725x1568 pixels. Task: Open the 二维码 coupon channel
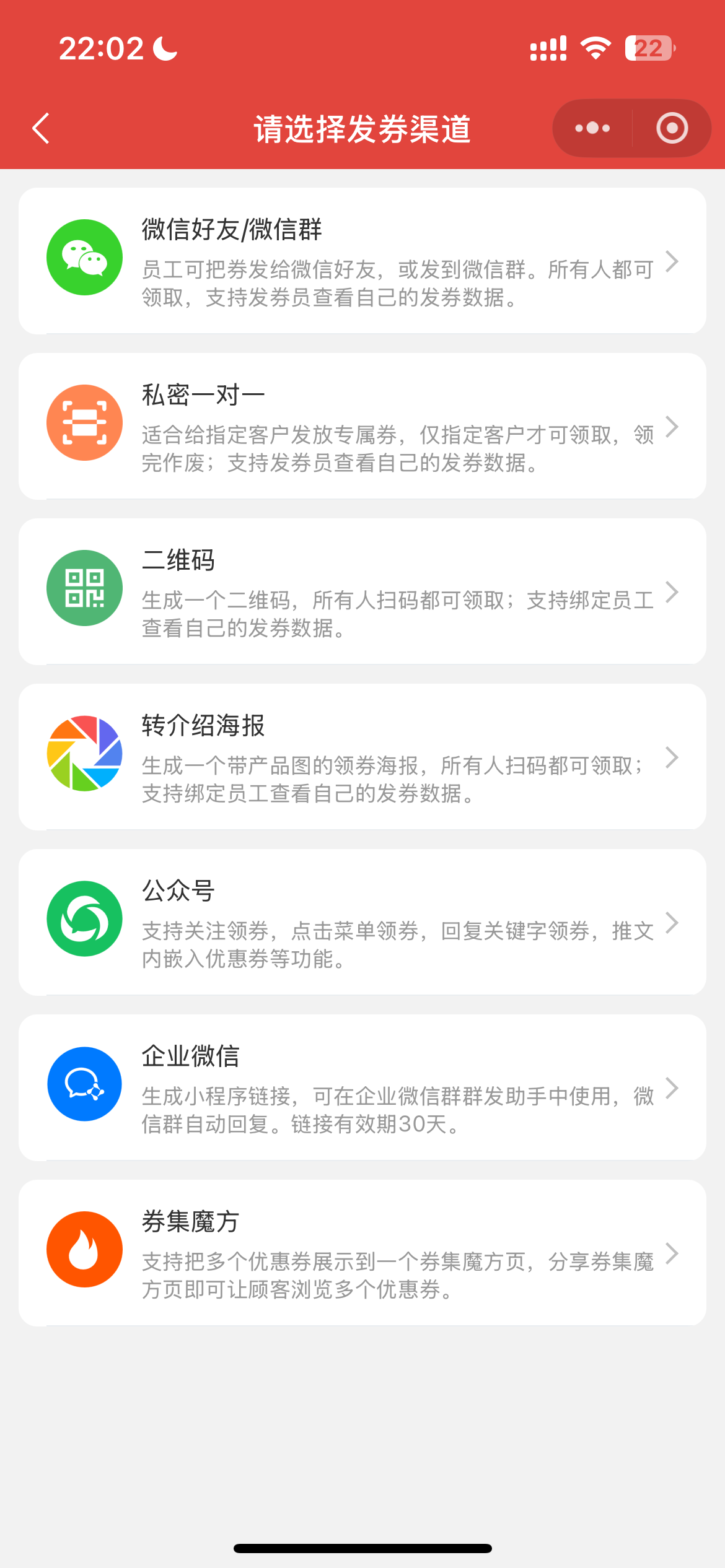tap(362, 591)
